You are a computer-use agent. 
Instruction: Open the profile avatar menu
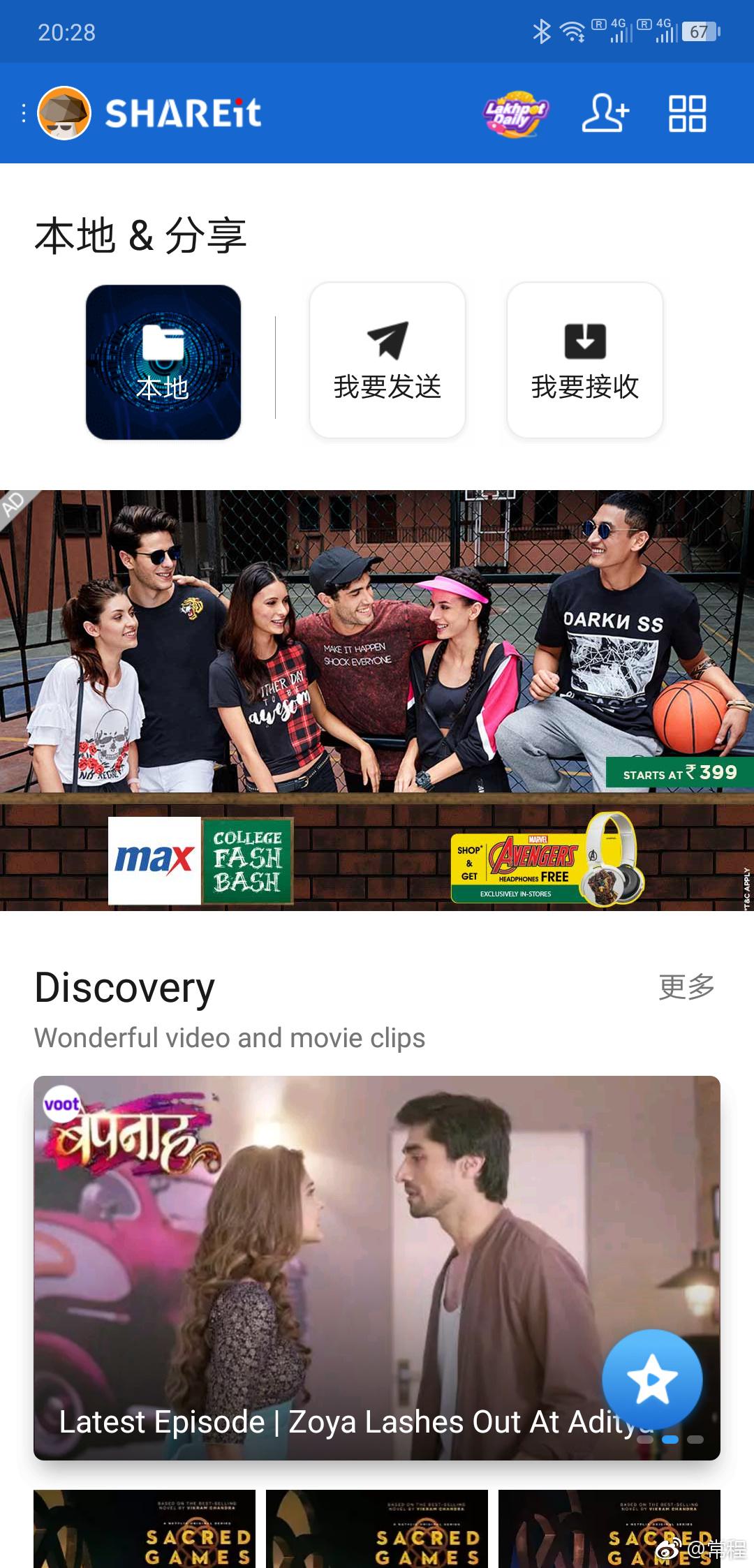(64, 113)
